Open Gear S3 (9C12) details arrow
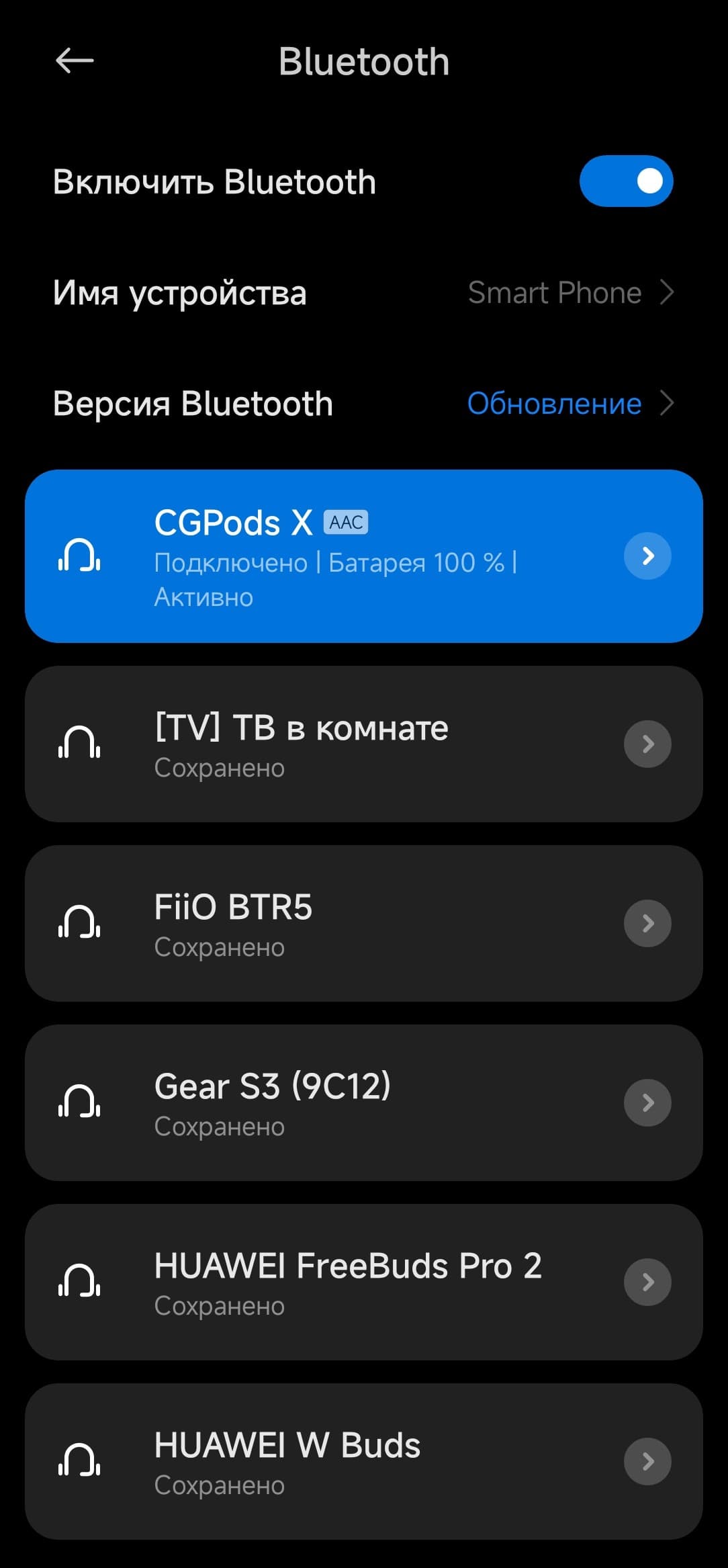 click(x=647, y=1103)
